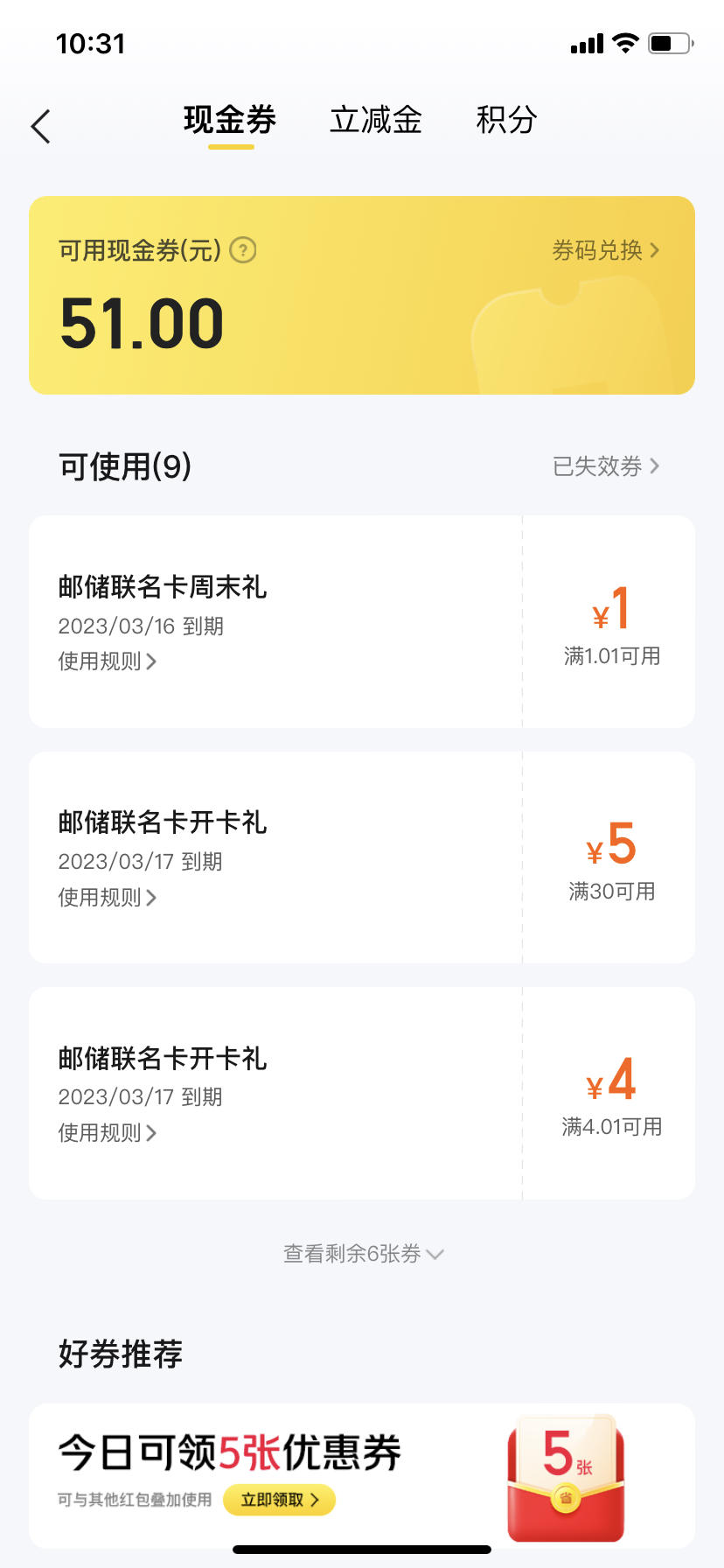Open 券码兑换 to redeem a code

605,250
